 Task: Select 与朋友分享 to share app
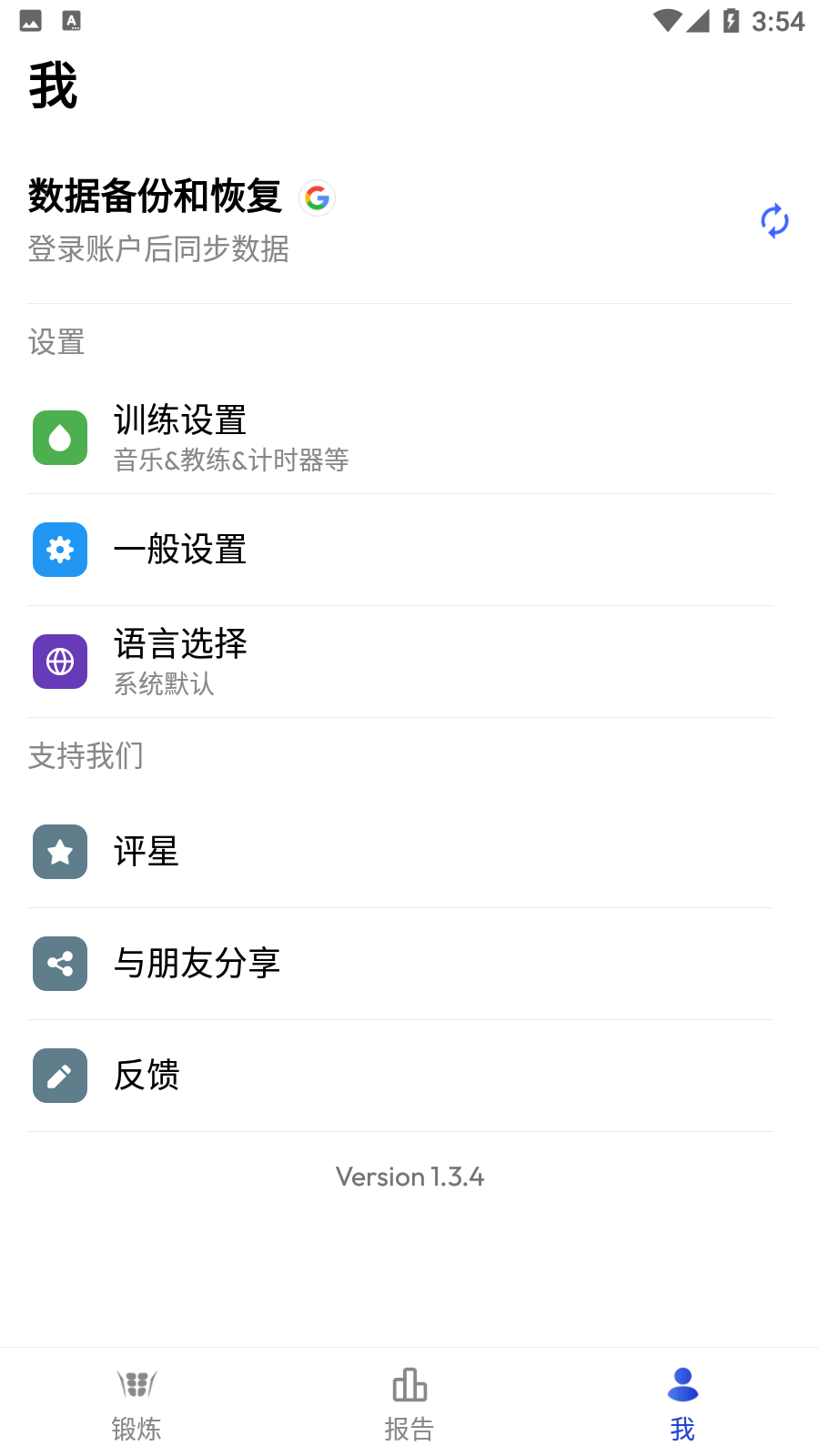400,964
